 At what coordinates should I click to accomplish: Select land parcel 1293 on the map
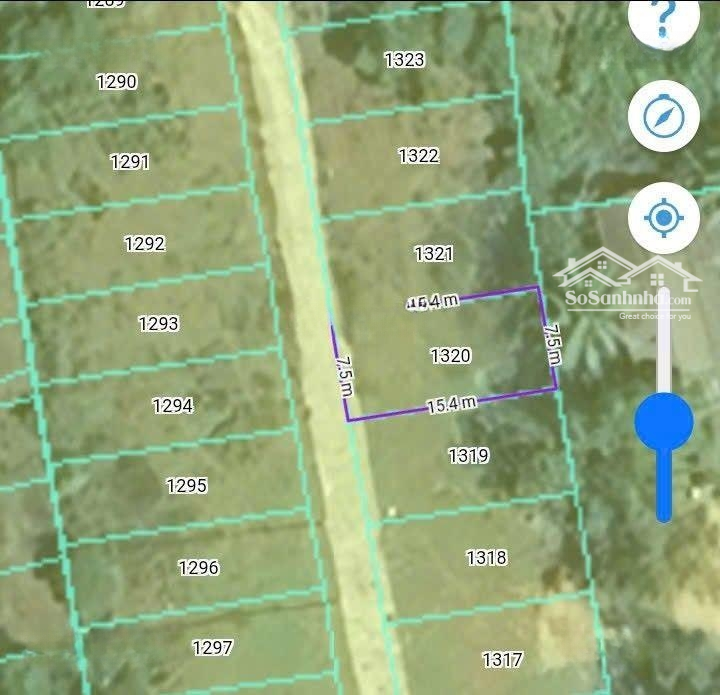[159, 323]
